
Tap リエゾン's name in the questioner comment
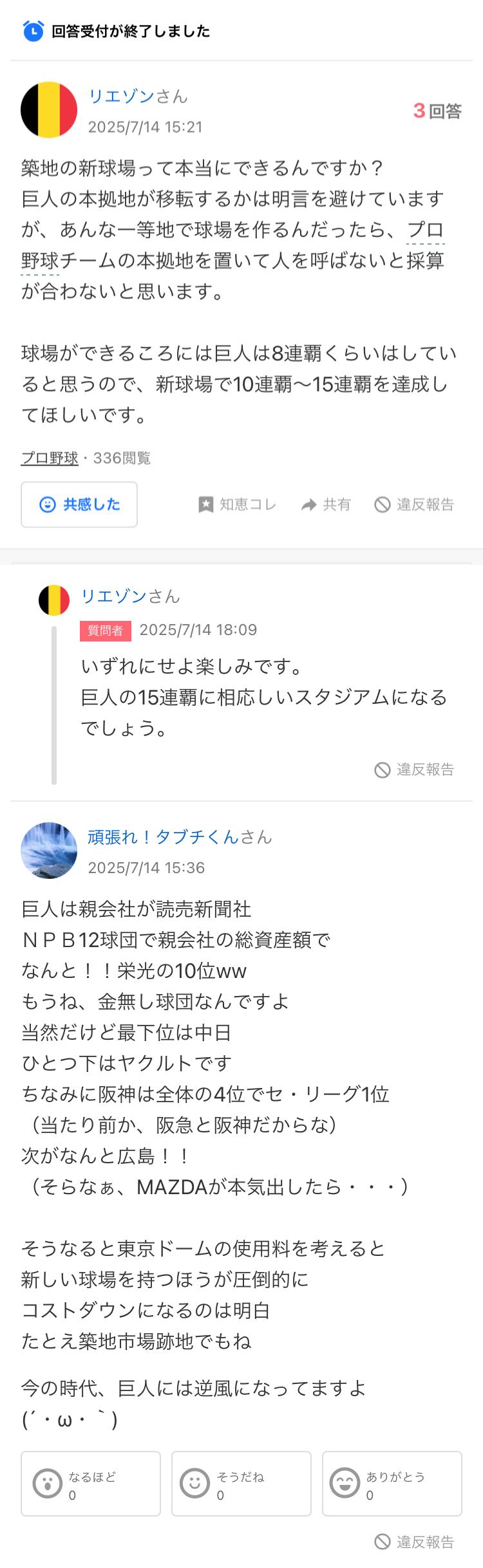click(x=114, y=596)
